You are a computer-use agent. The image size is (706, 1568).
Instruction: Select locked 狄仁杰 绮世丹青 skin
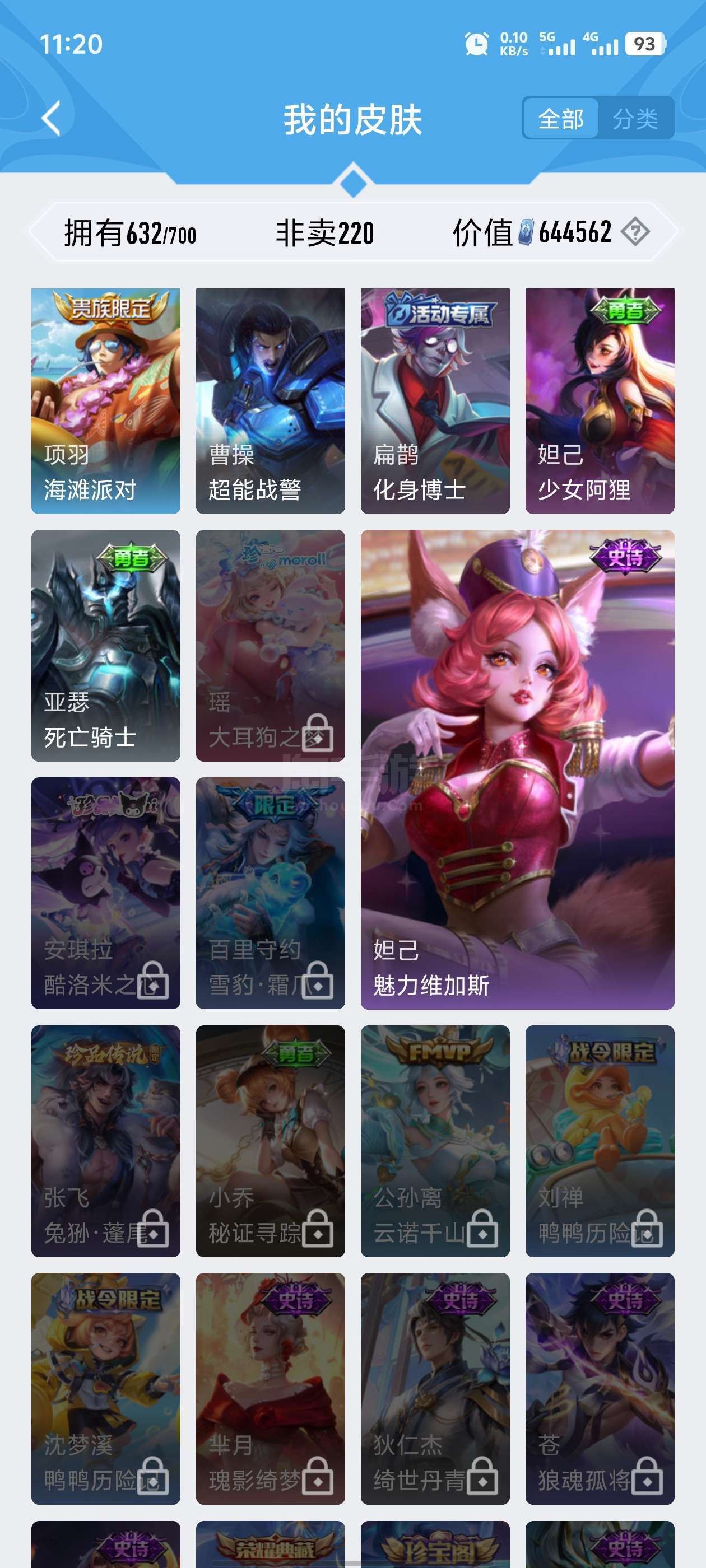coord(435,1388)
